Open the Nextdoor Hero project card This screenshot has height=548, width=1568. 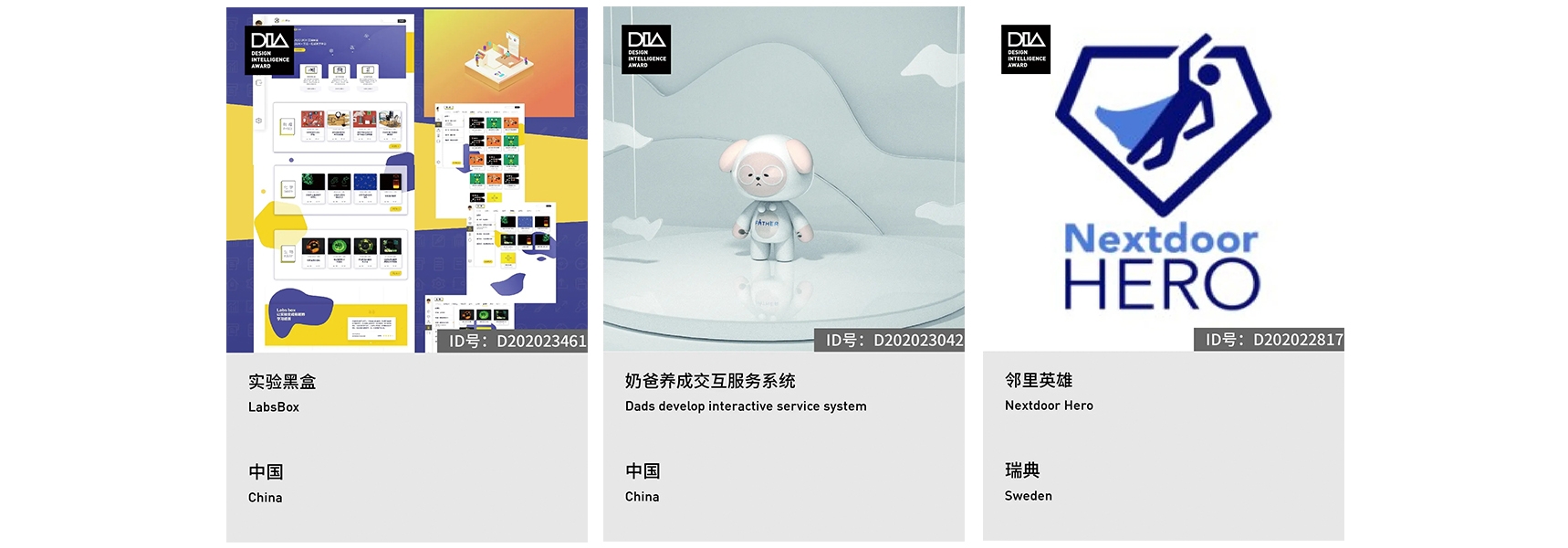1163,183
